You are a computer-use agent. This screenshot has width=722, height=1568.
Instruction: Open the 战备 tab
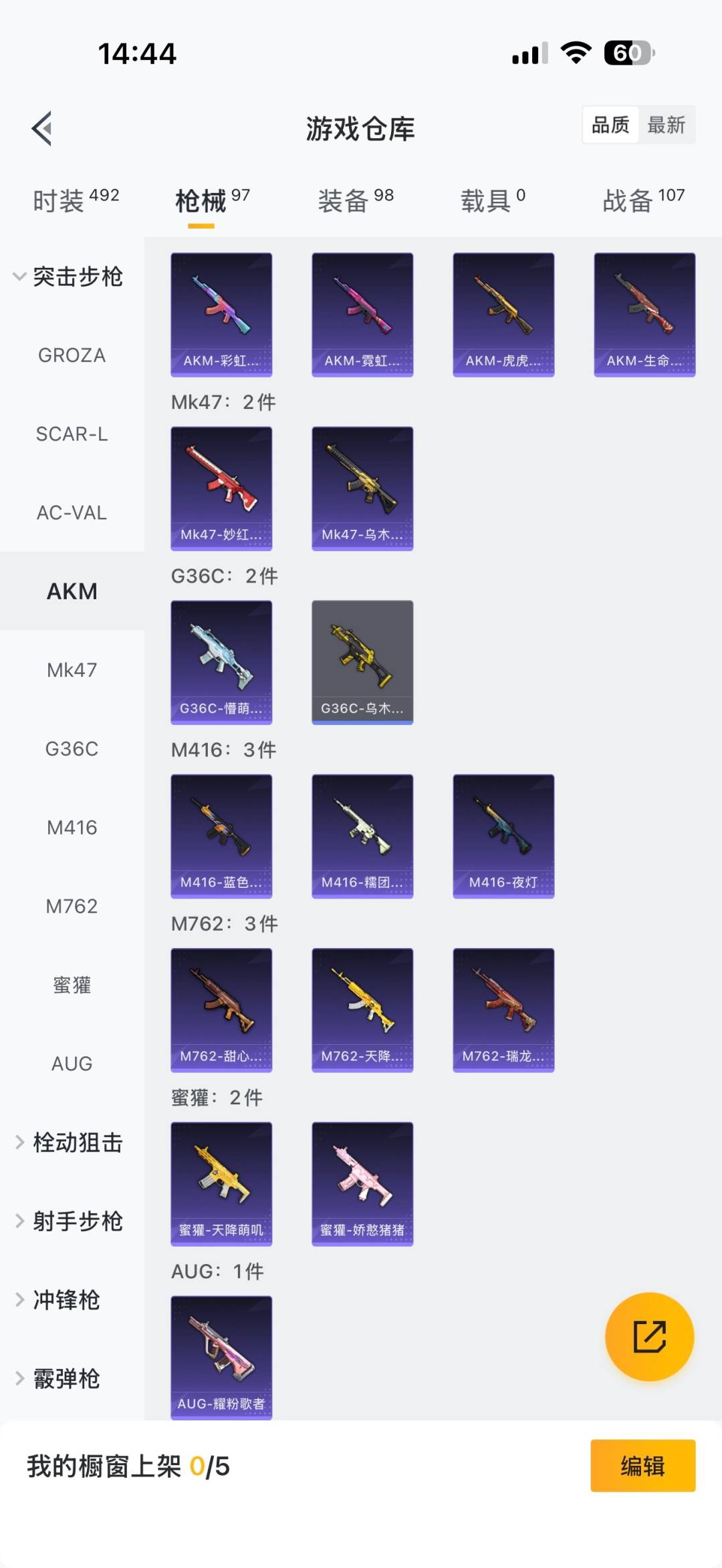[643, 200]
